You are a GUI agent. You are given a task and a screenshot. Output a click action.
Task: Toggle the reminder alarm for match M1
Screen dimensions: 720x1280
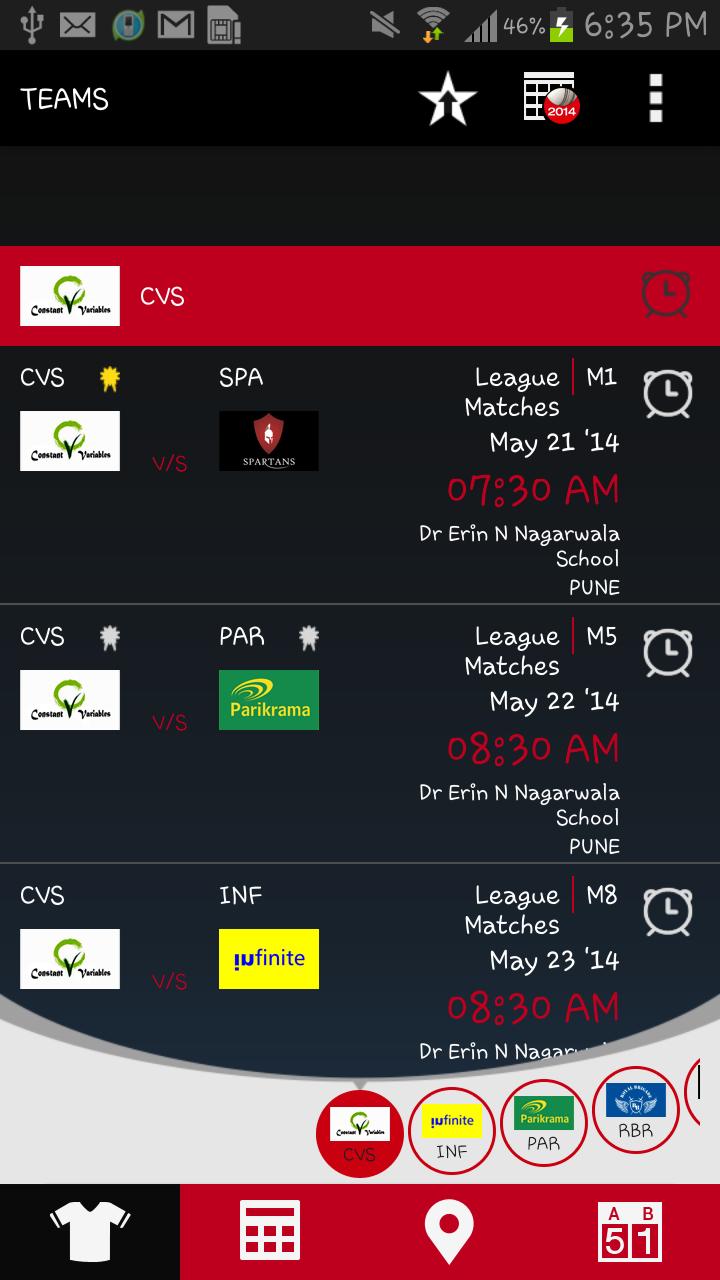pos(667,393)
